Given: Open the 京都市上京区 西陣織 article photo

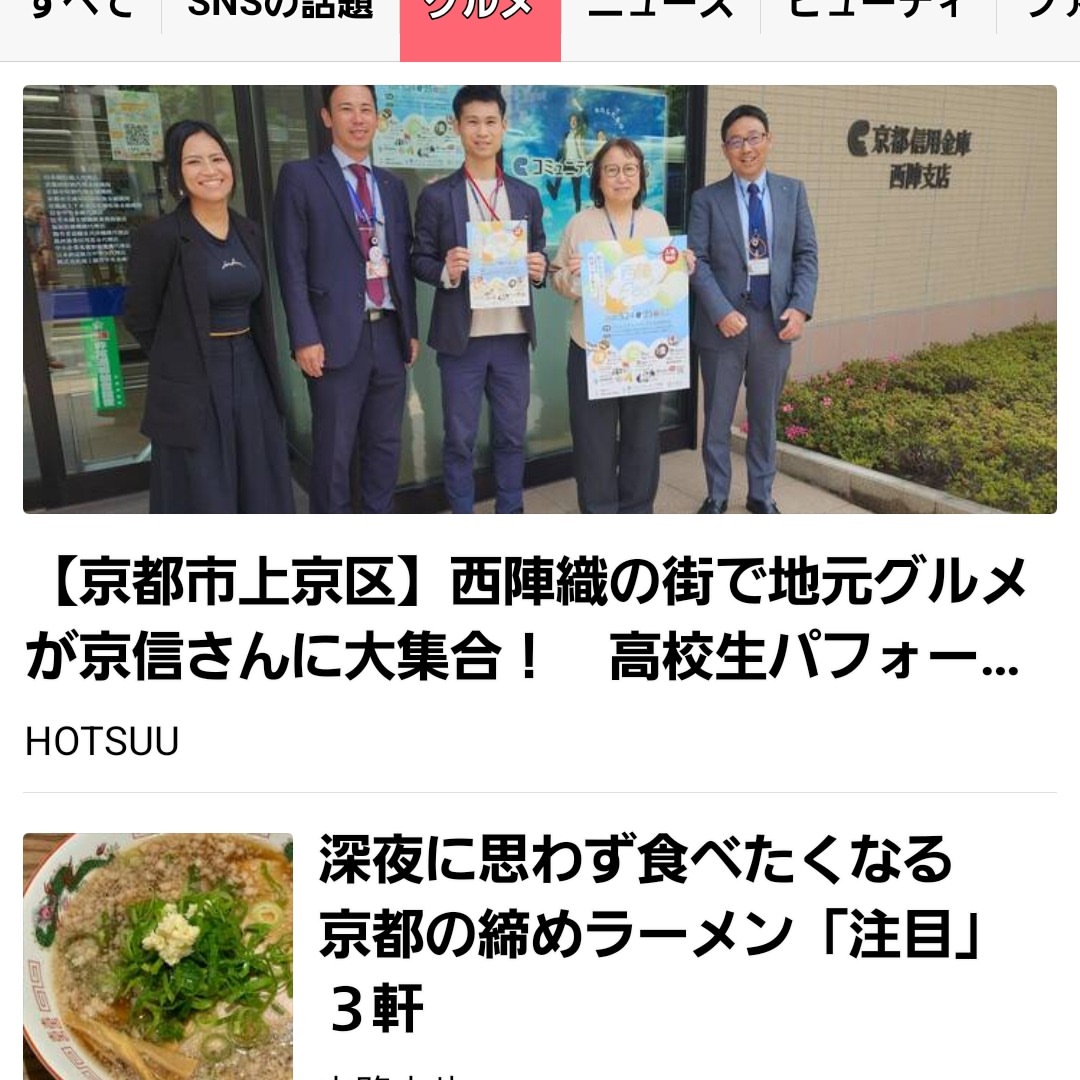Looking at the screenshot, I should click(x=540, y=300).
